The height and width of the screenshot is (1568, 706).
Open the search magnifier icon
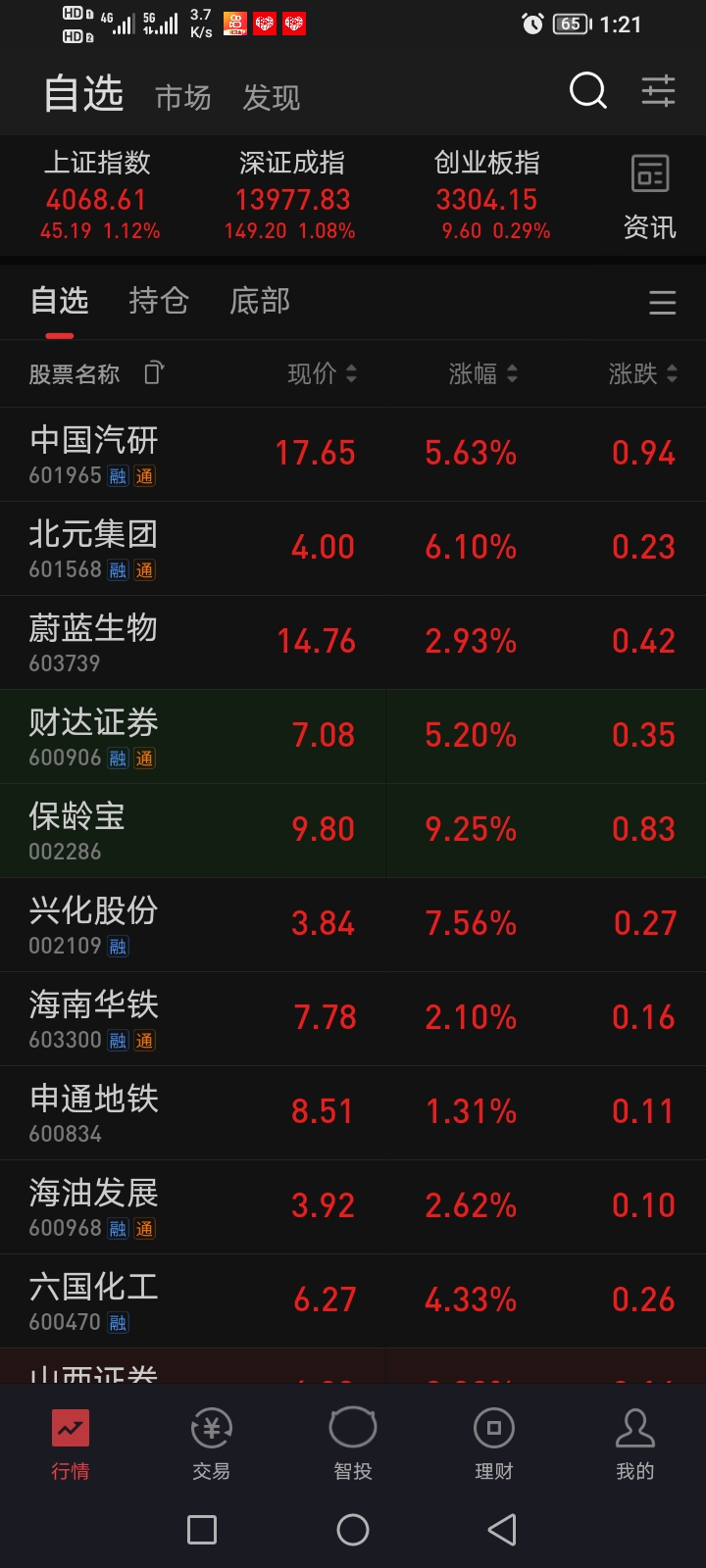(588, 91)
